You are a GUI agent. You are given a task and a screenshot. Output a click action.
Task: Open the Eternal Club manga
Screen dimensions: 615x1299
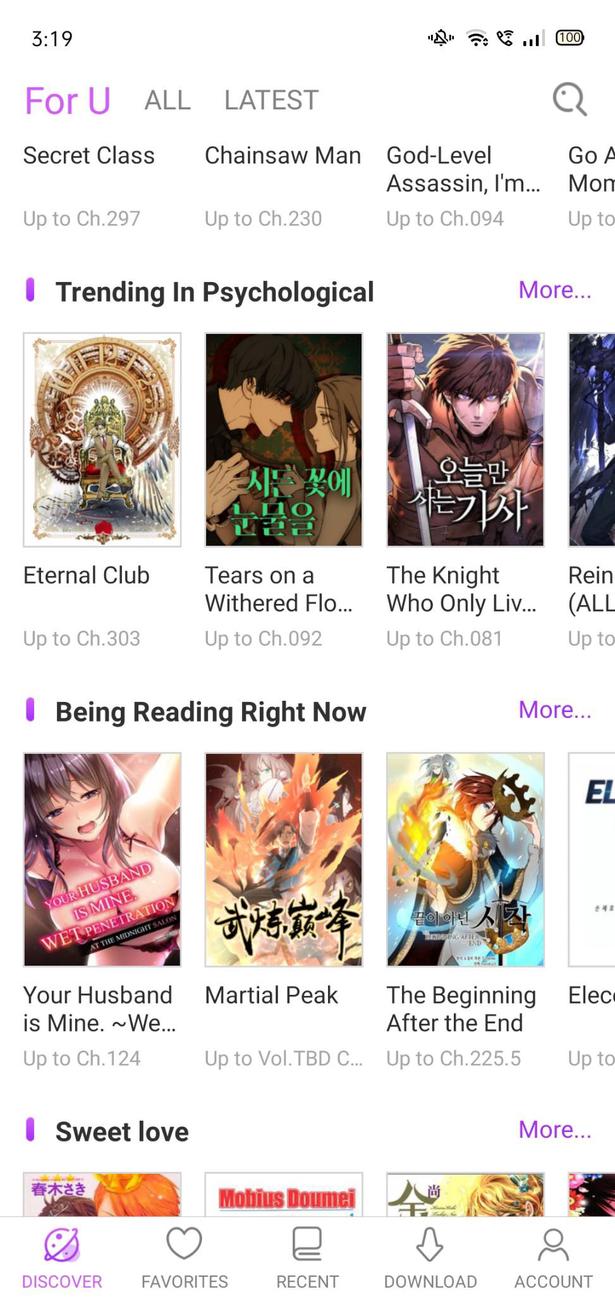pyautogui.click(x=102, y=440)
